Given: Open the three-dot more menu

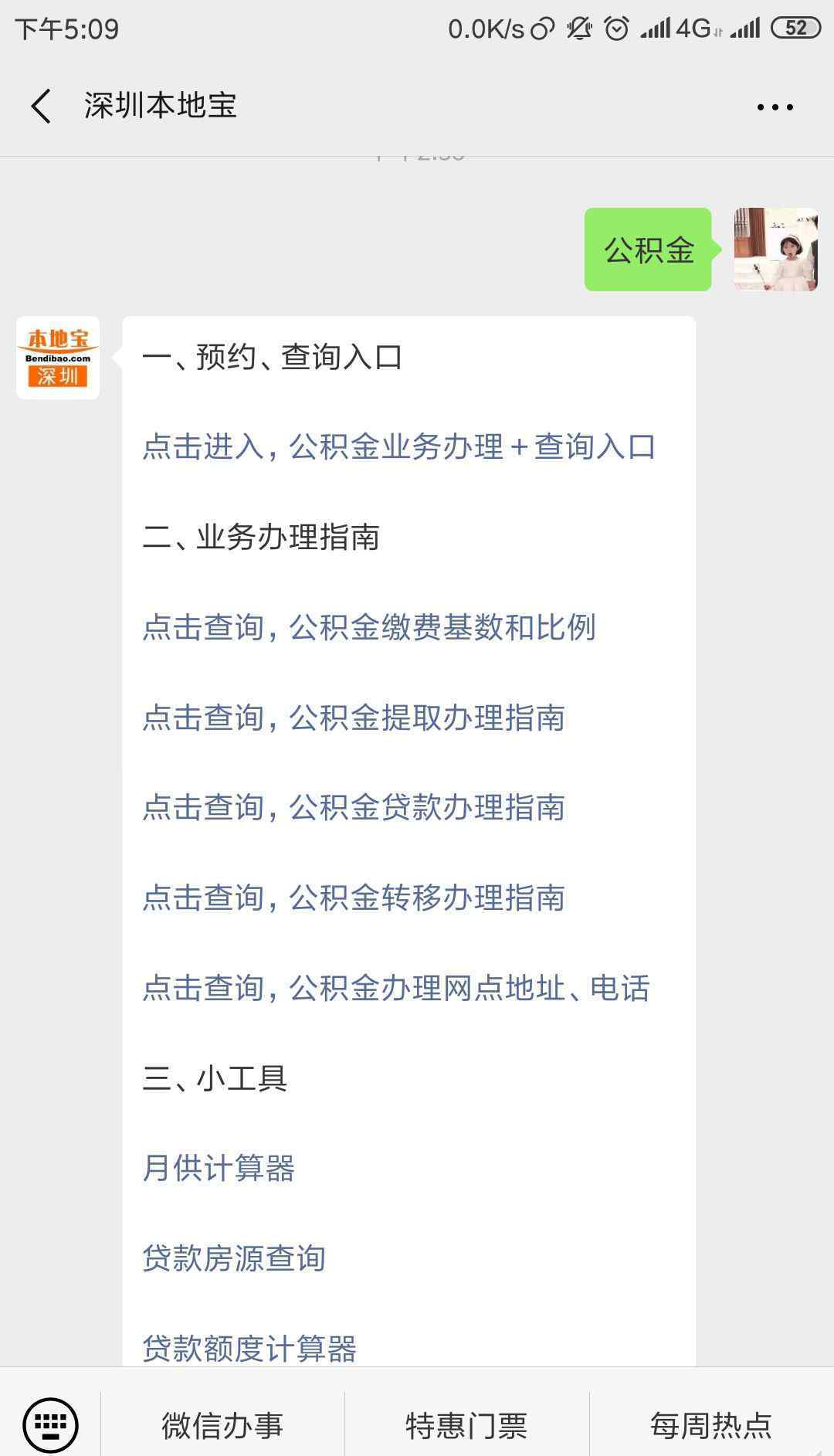Looking at the screenshot, I should pos(775,107).
